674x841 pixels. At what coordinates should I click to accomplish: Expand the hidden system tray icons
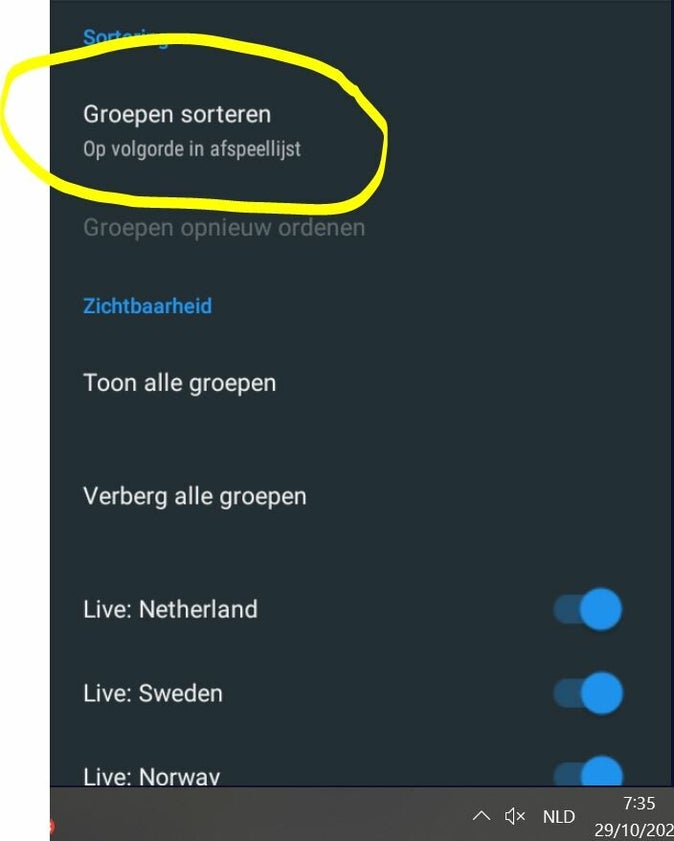480,817
